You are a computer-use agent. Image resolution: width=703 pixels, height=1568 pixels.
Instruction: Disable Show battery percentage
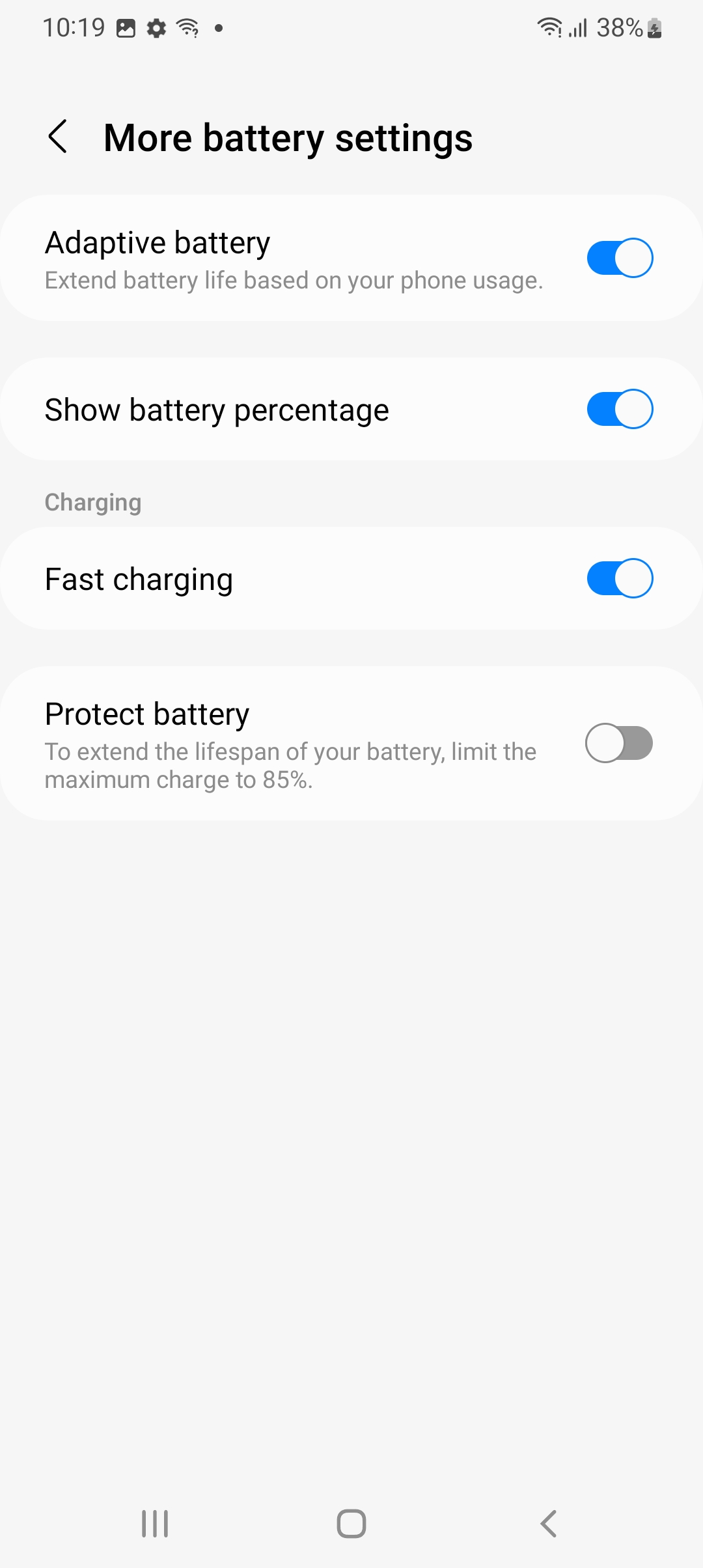pos(619,409)
